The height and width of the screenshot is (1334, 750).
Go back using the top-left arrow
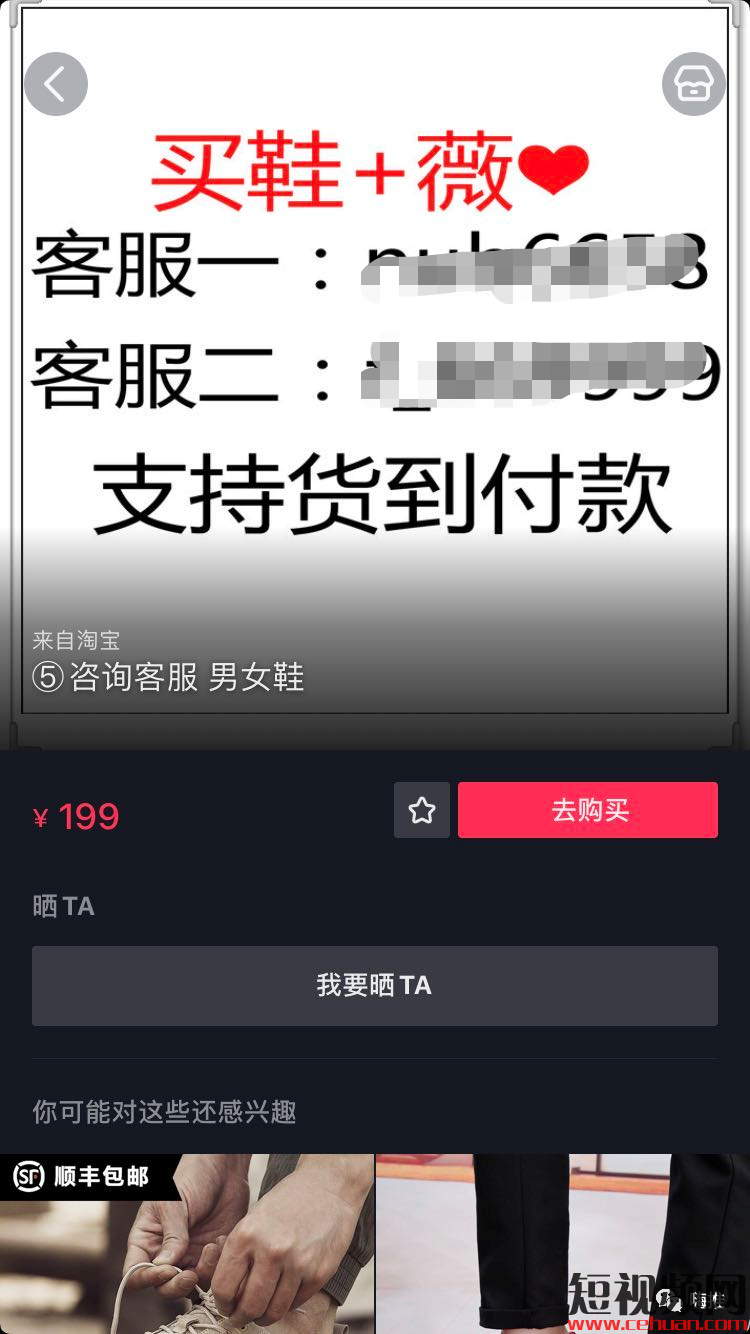tap(56, 84)
